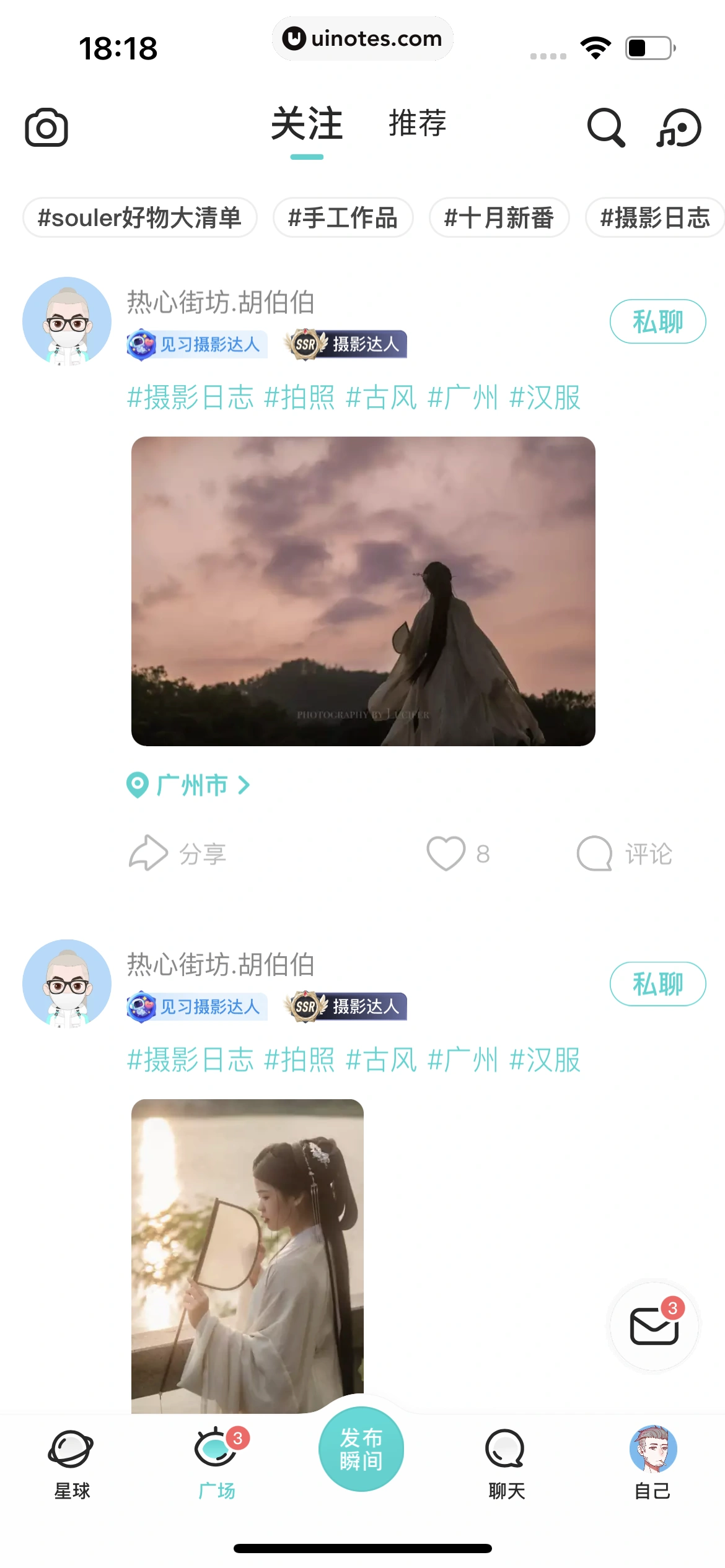The height and width of the screenshot is (1568, 725).
Task: Open the camera to take a photo
Action: (45, 126)
